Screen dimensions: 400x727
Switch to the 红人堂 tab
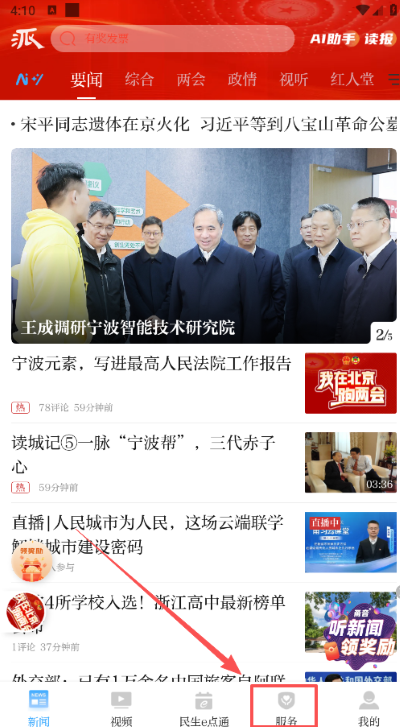[352, 79]
